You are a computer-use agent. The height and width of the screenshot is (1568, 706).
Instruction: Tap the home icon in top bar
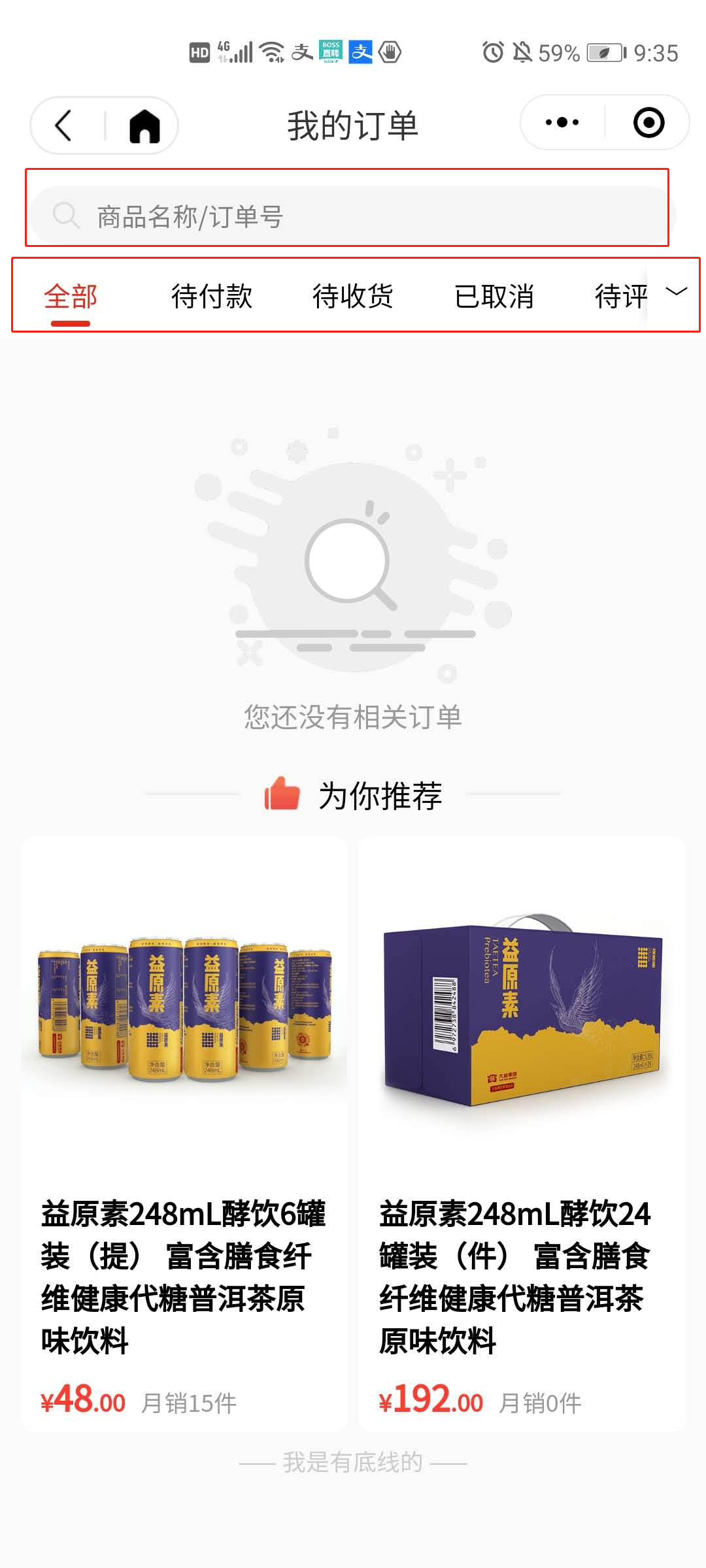[x=144, y=125]
